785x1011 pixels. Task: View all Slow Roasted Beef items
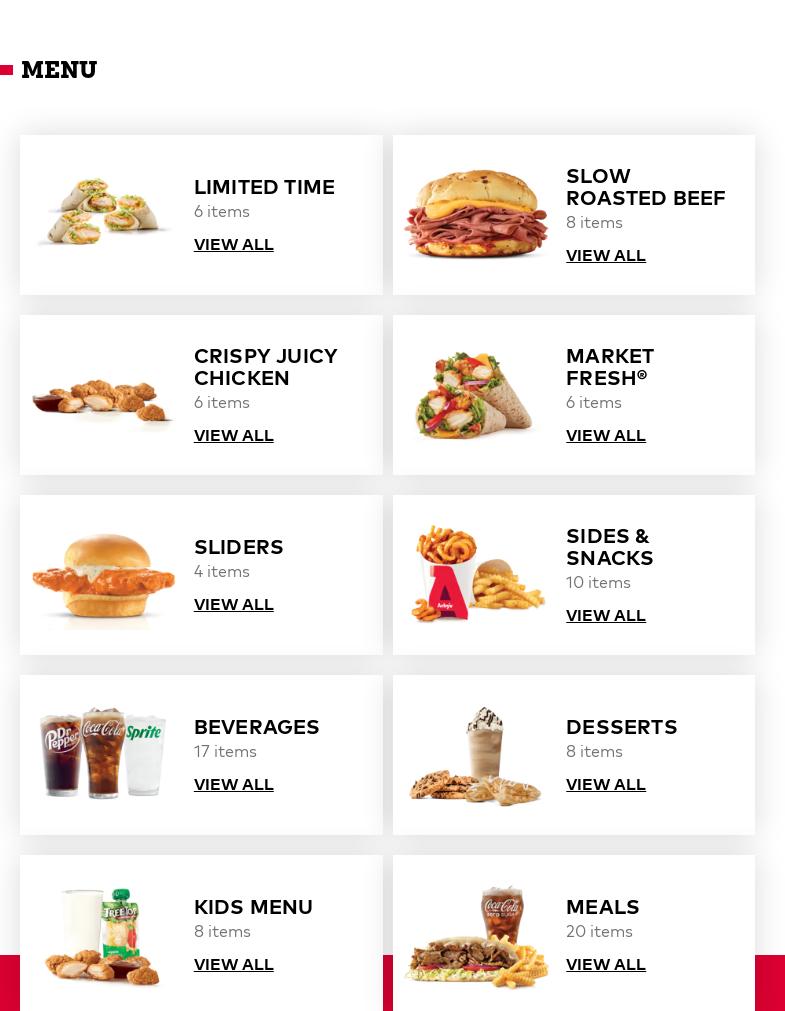605,256
